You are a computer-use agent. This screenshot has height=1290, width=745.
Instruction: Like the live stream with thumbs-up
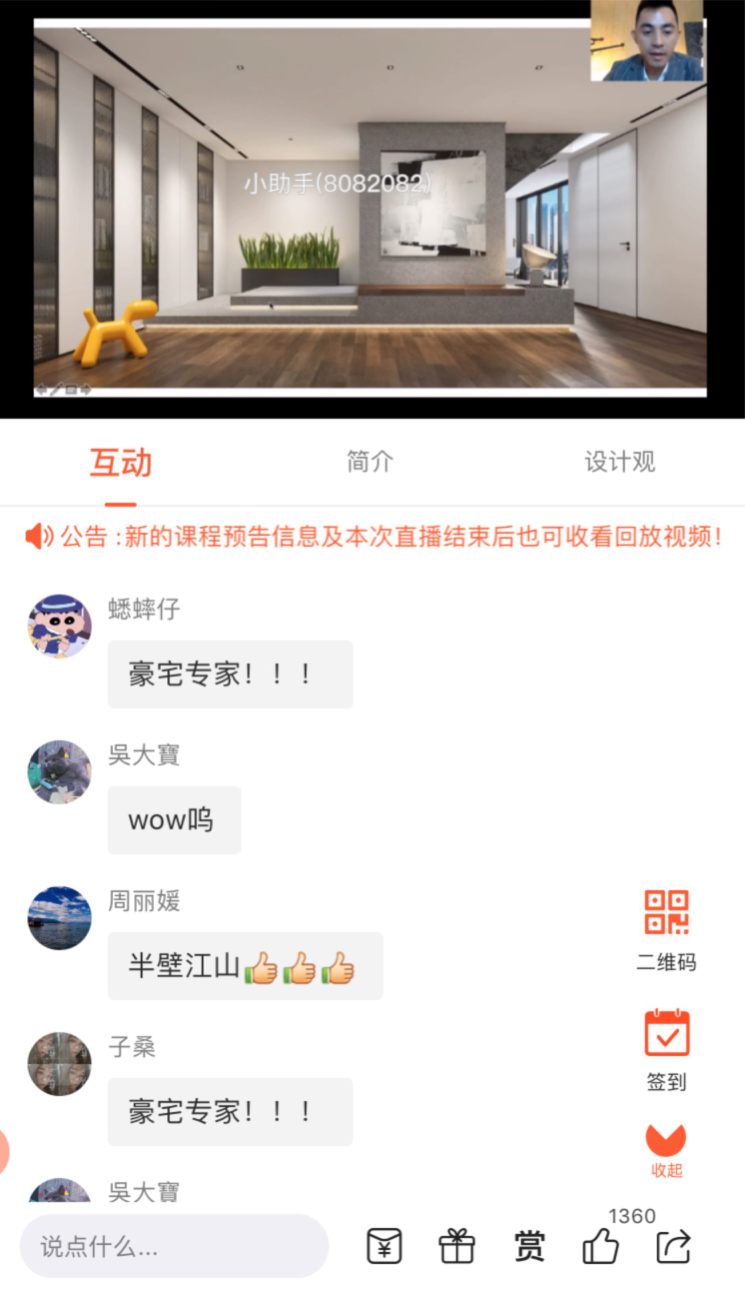601,1247
